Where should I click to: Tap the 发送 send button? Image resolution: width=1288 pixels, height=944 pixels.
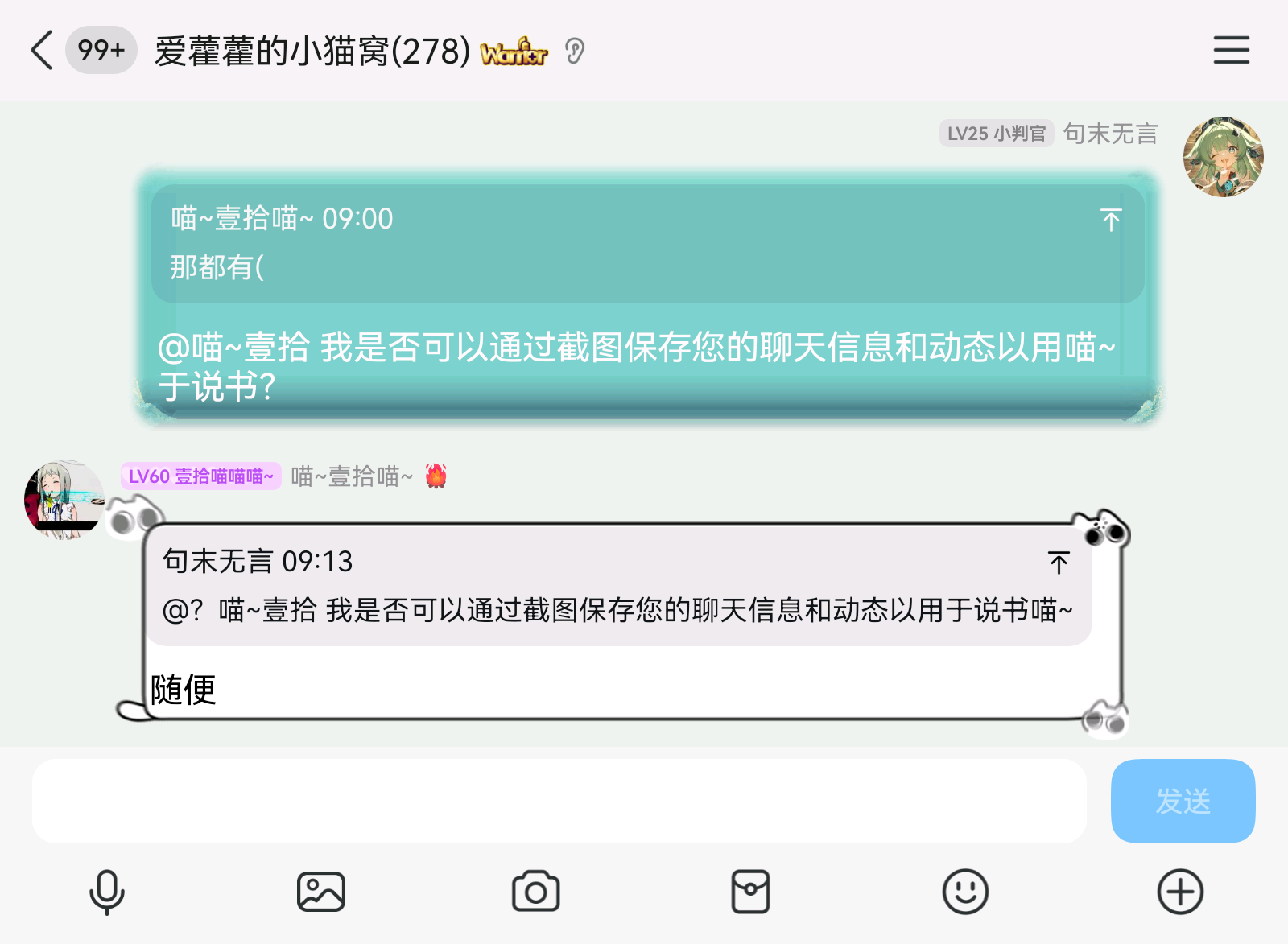tap(1182, 801)
